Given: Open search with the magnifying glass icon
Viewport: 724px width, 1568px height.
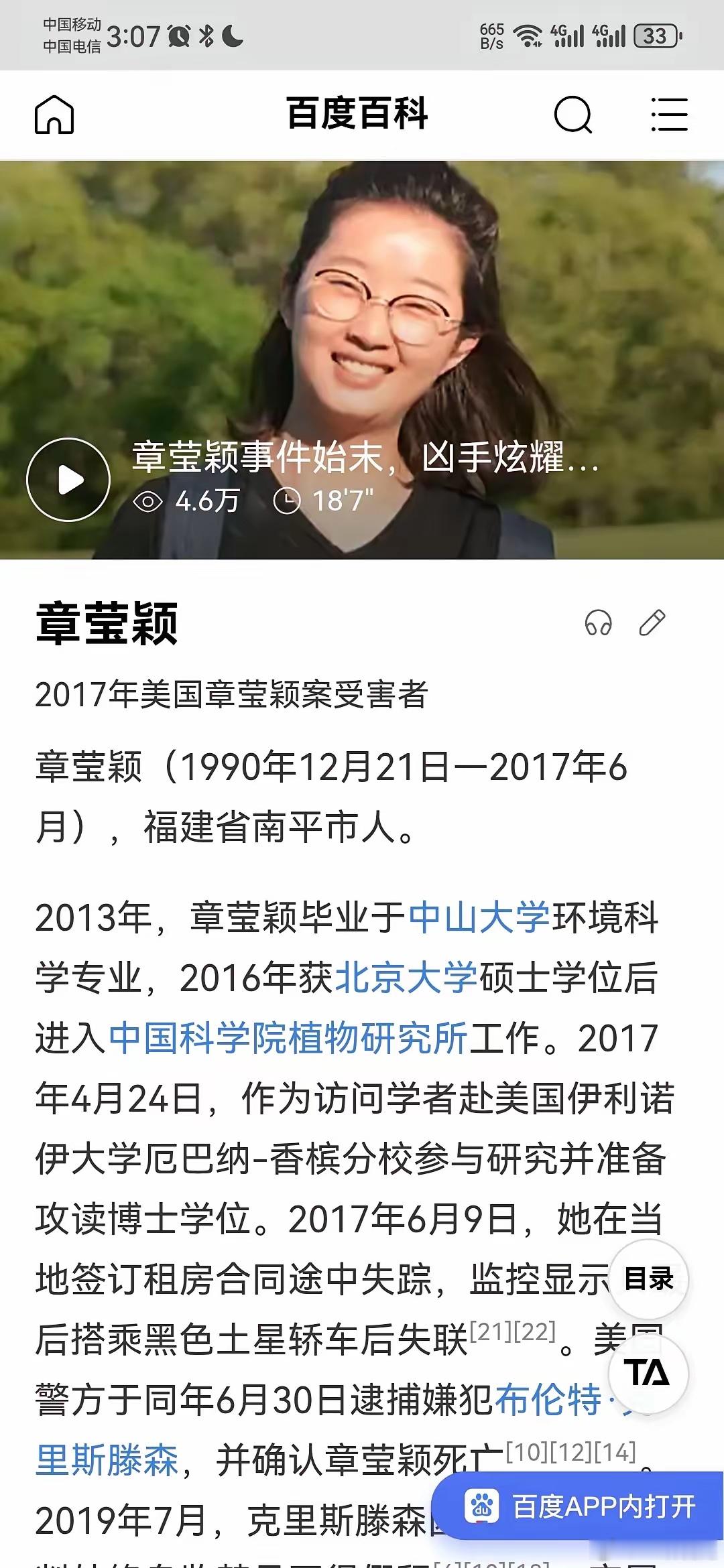Looking at the screenshot, I should tap(573, 114).
